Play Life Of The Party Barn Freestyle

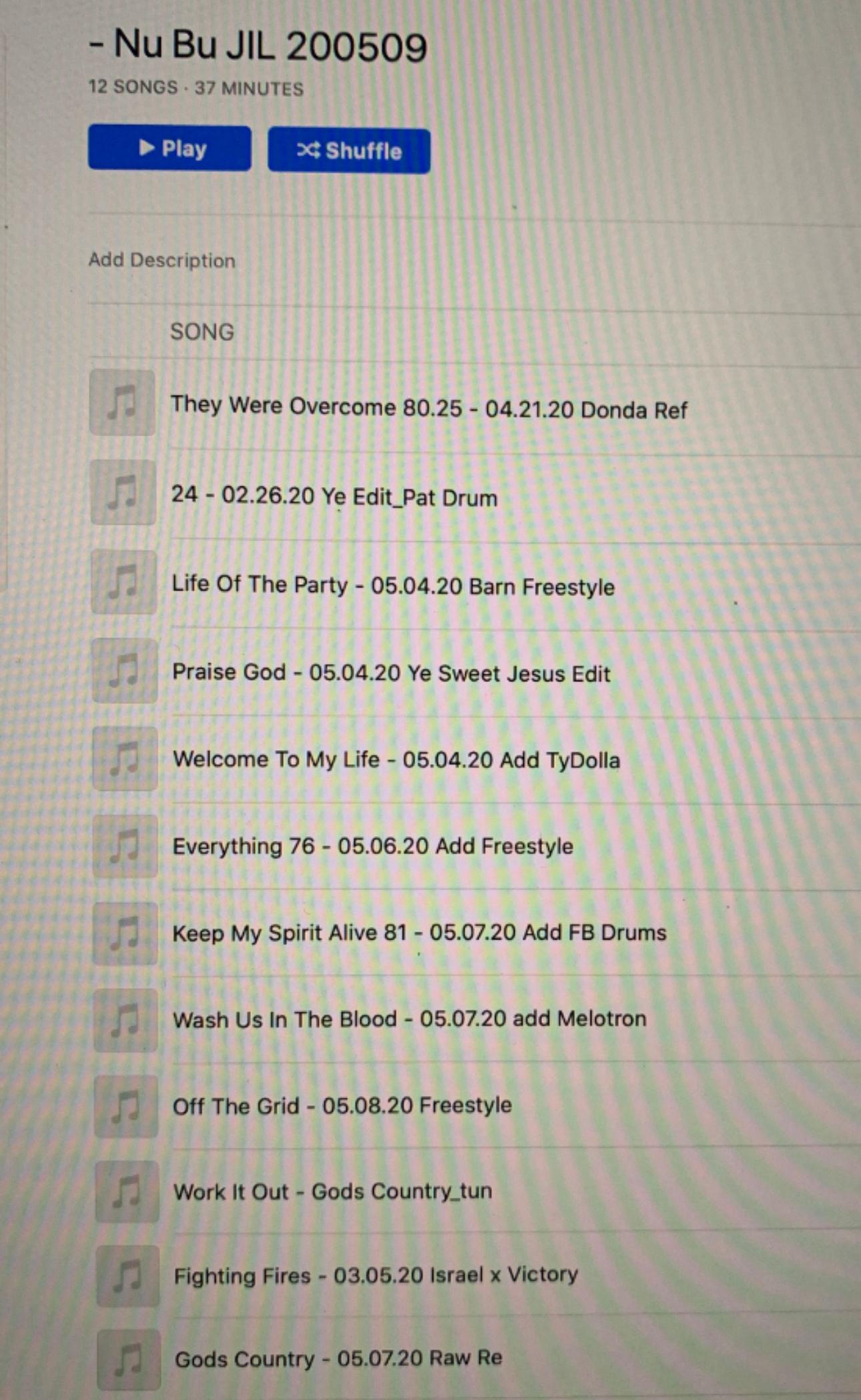[x=392, y=586]
